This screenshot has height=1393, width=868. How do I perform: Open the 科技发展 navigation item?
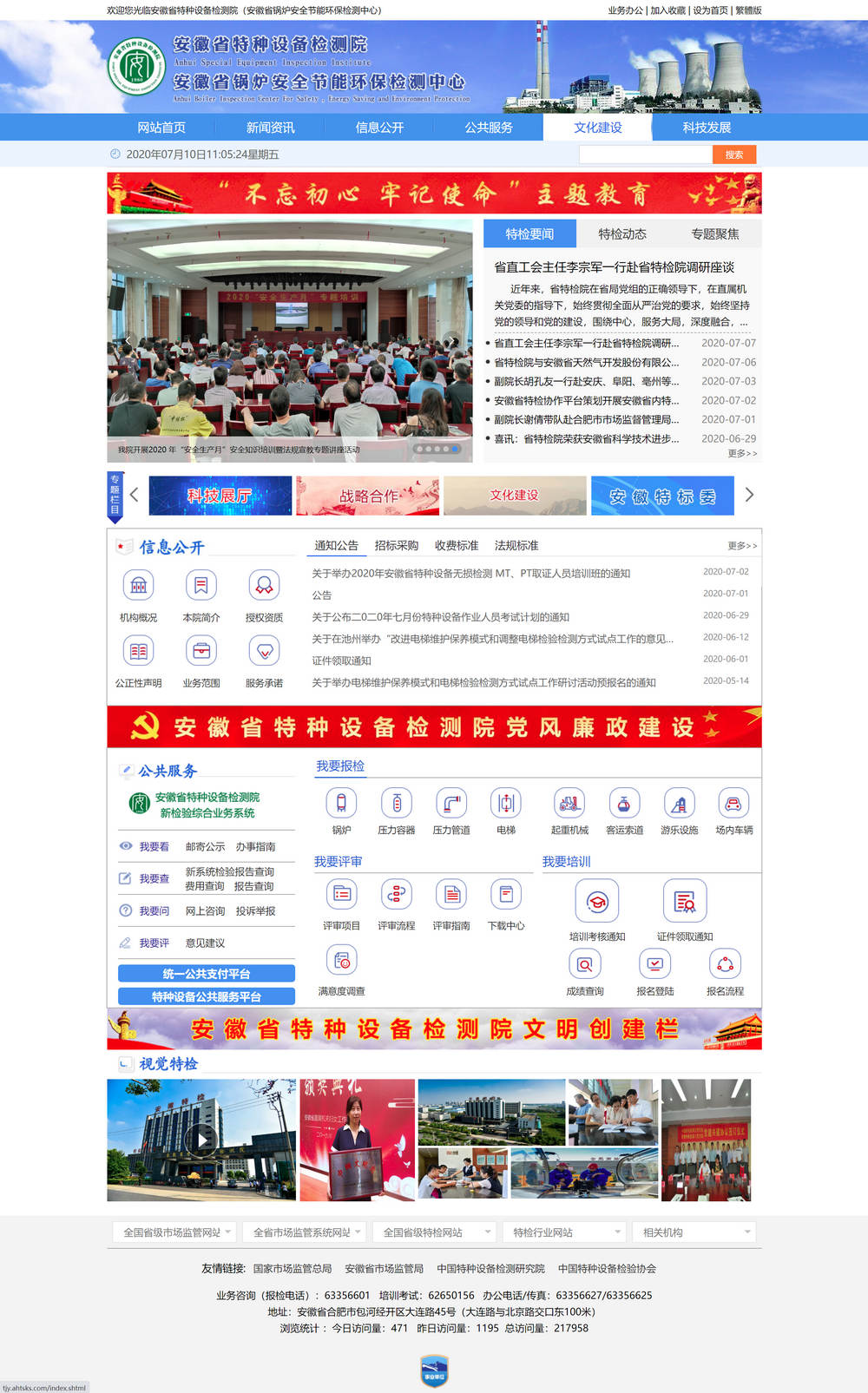coord(707,128)
